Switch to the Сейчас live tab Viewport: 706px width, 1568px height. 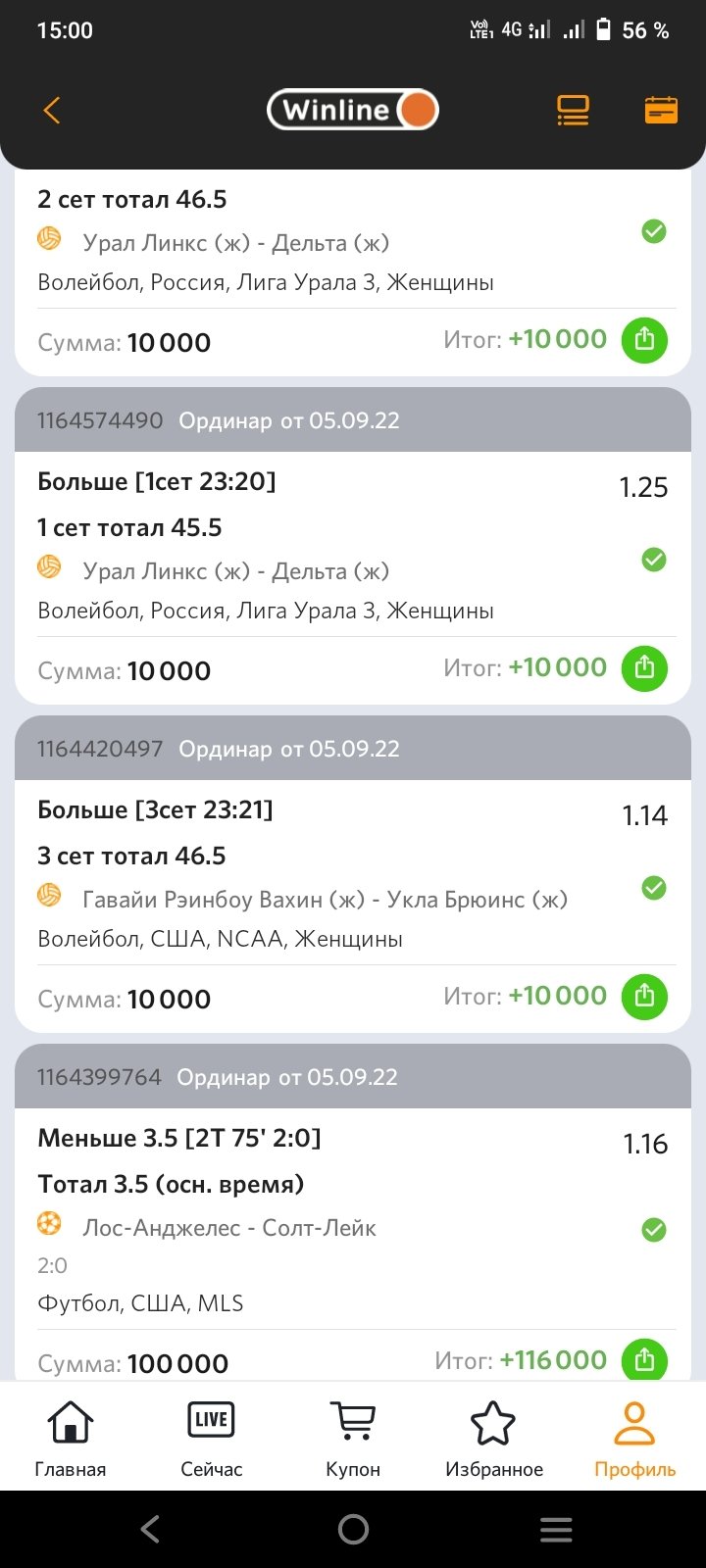click(212, 1439)
